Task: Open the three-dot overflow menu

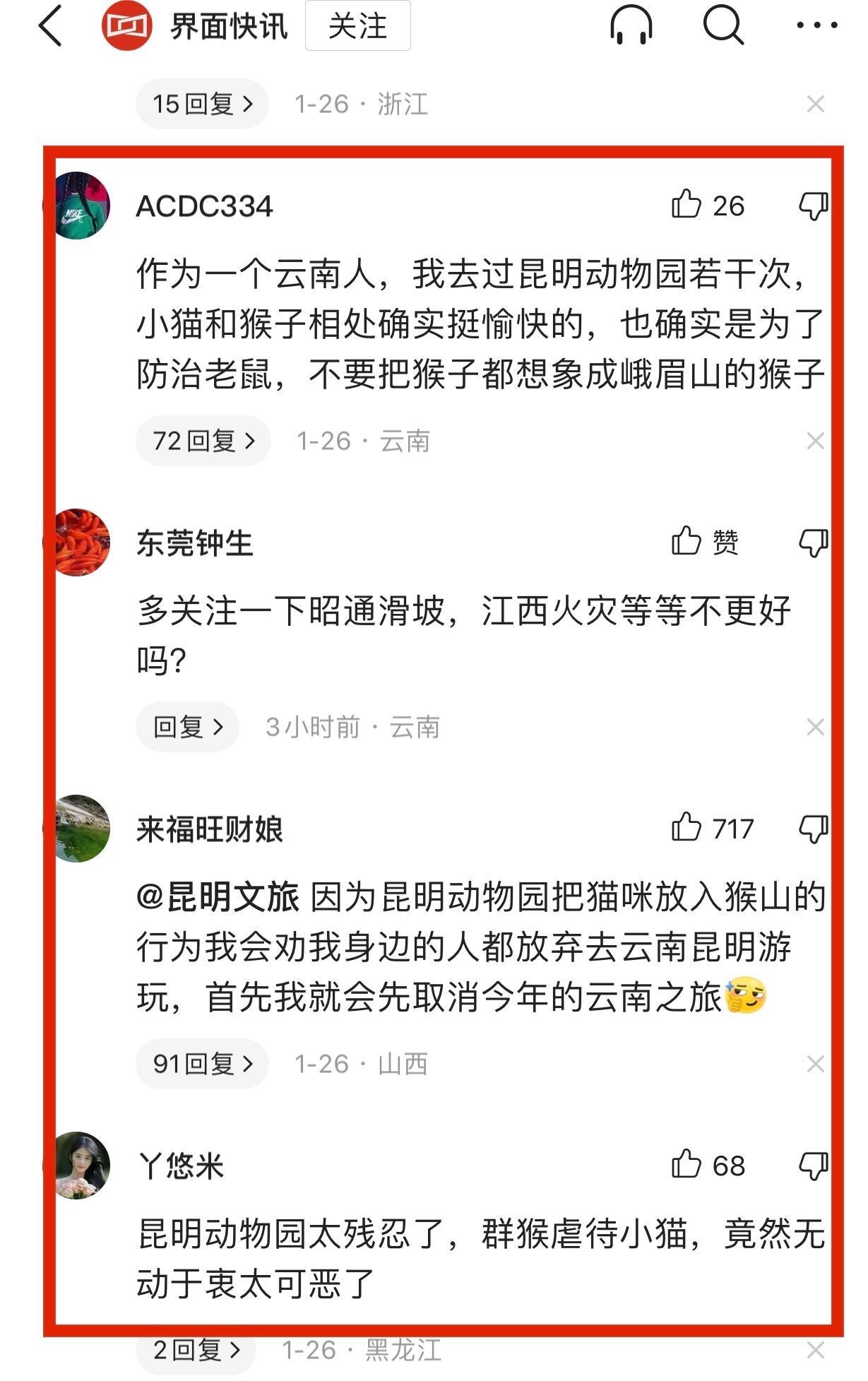Action: click(x=816, y=27)
